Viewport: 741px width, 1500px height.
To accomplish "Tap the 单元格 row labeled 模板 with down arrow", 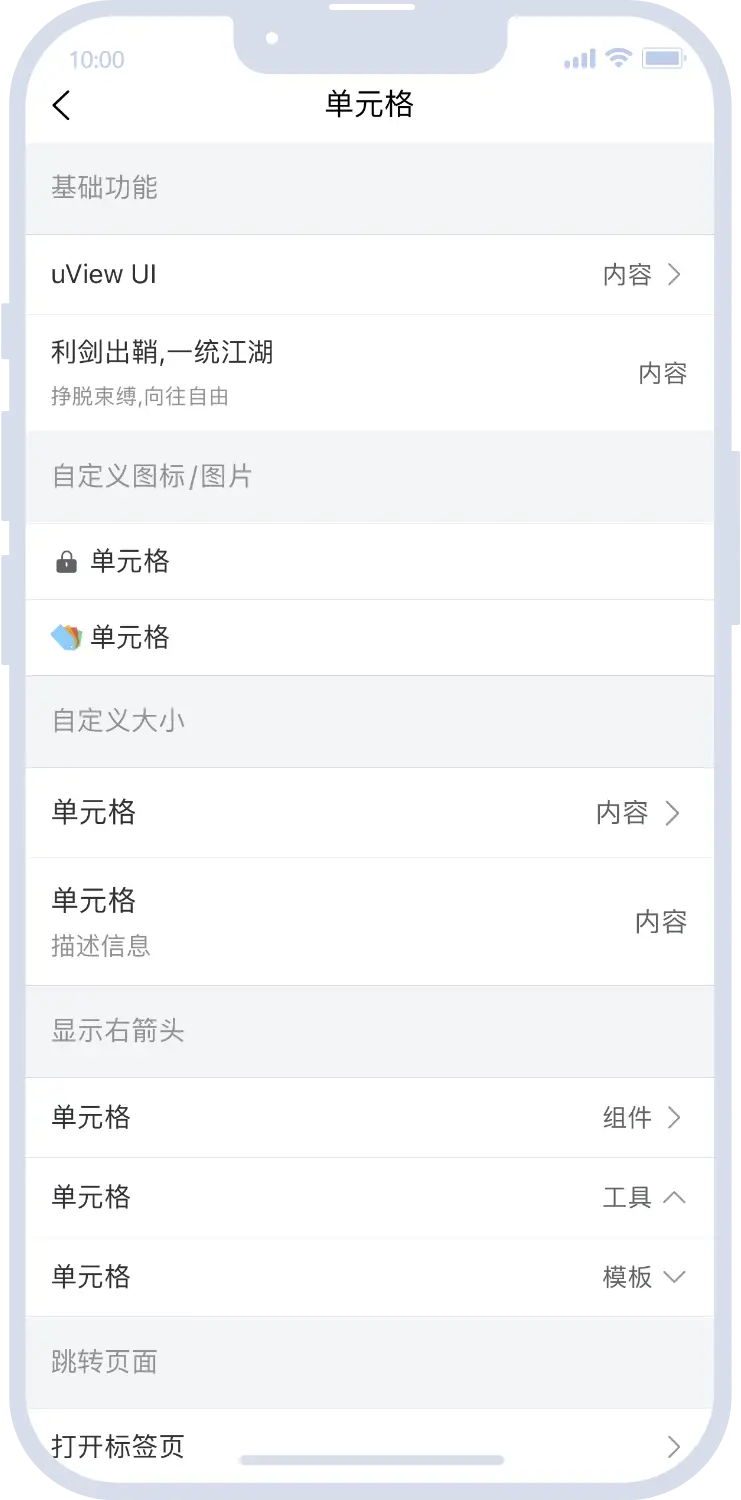I will click(370, 1277).
